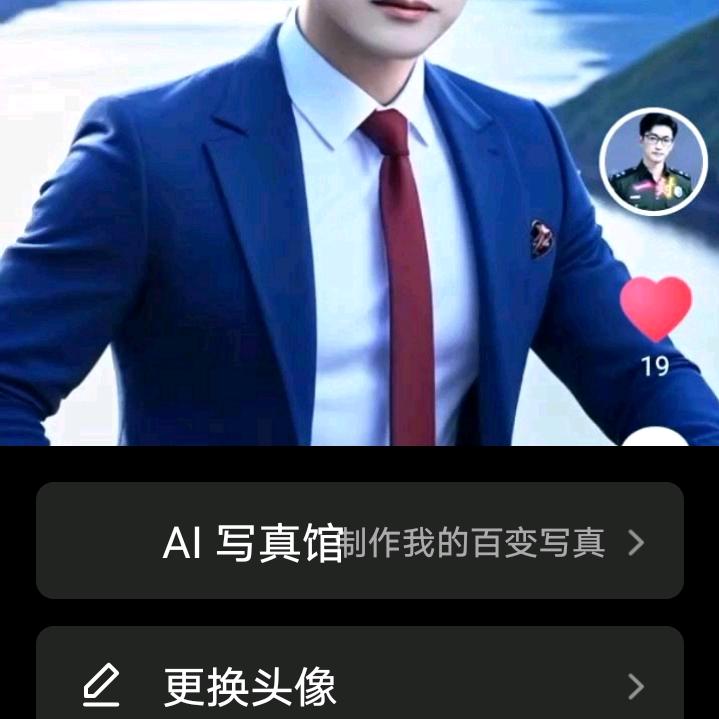Like the video with the heart icon

click(x=655, y=308)
